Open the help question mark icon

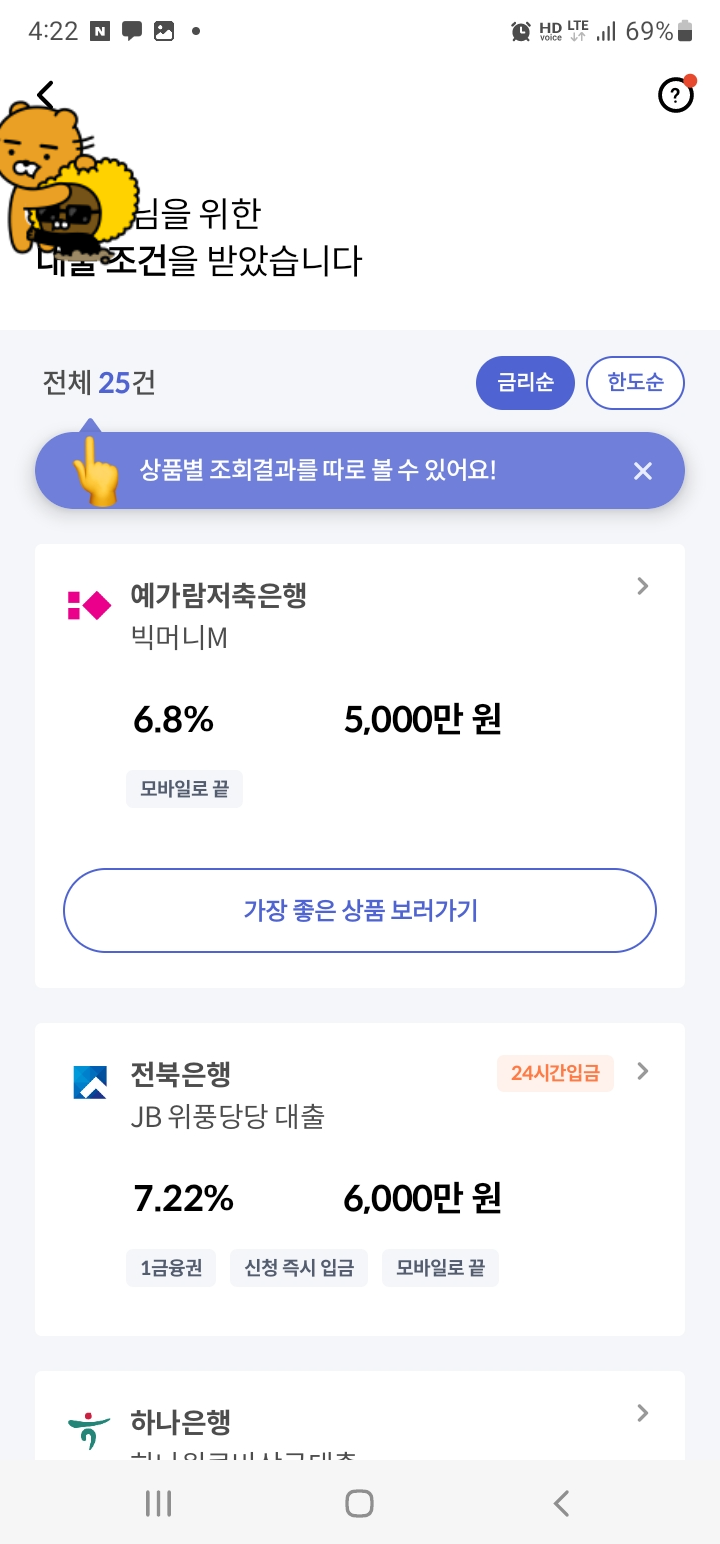click(x=676, y=96)
